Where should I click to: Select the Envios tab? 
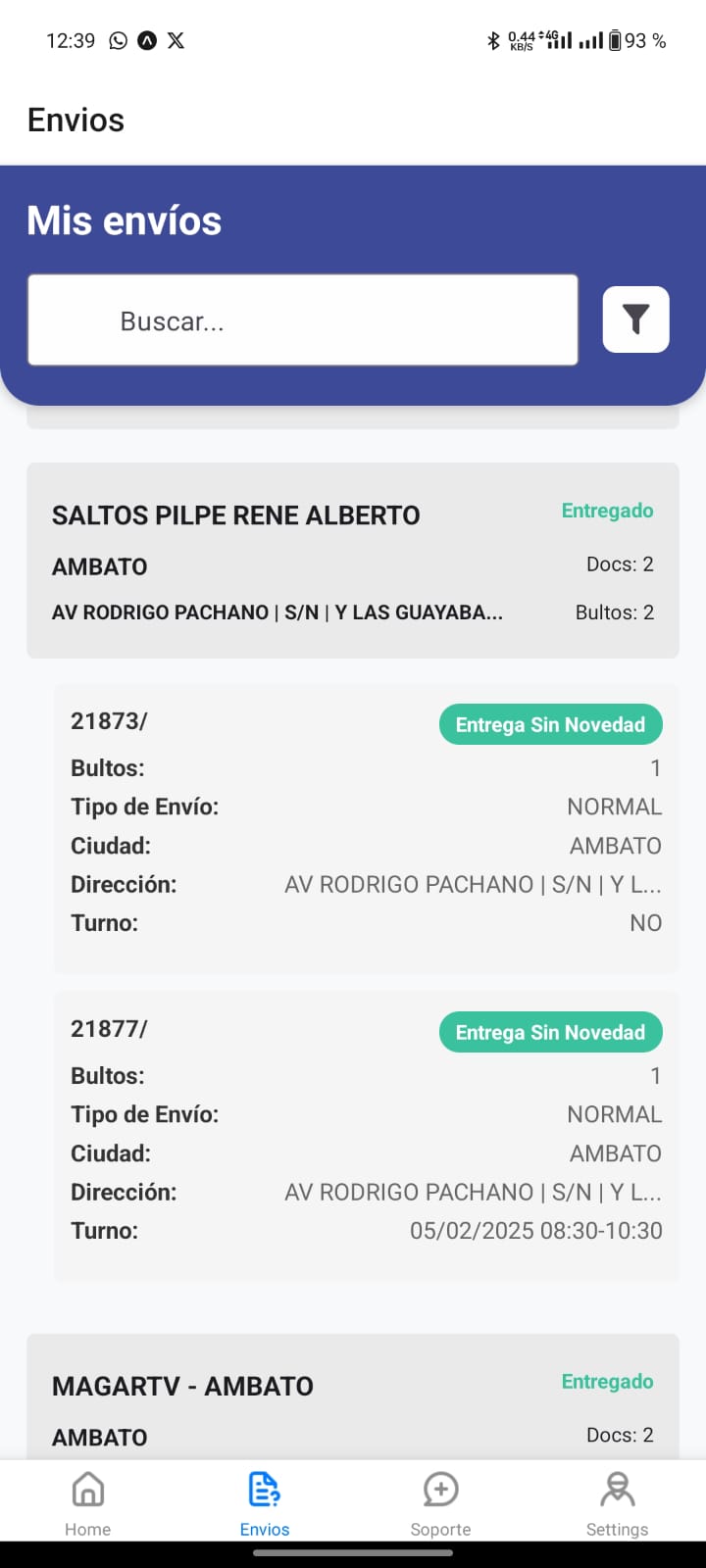pos(265,1502)
